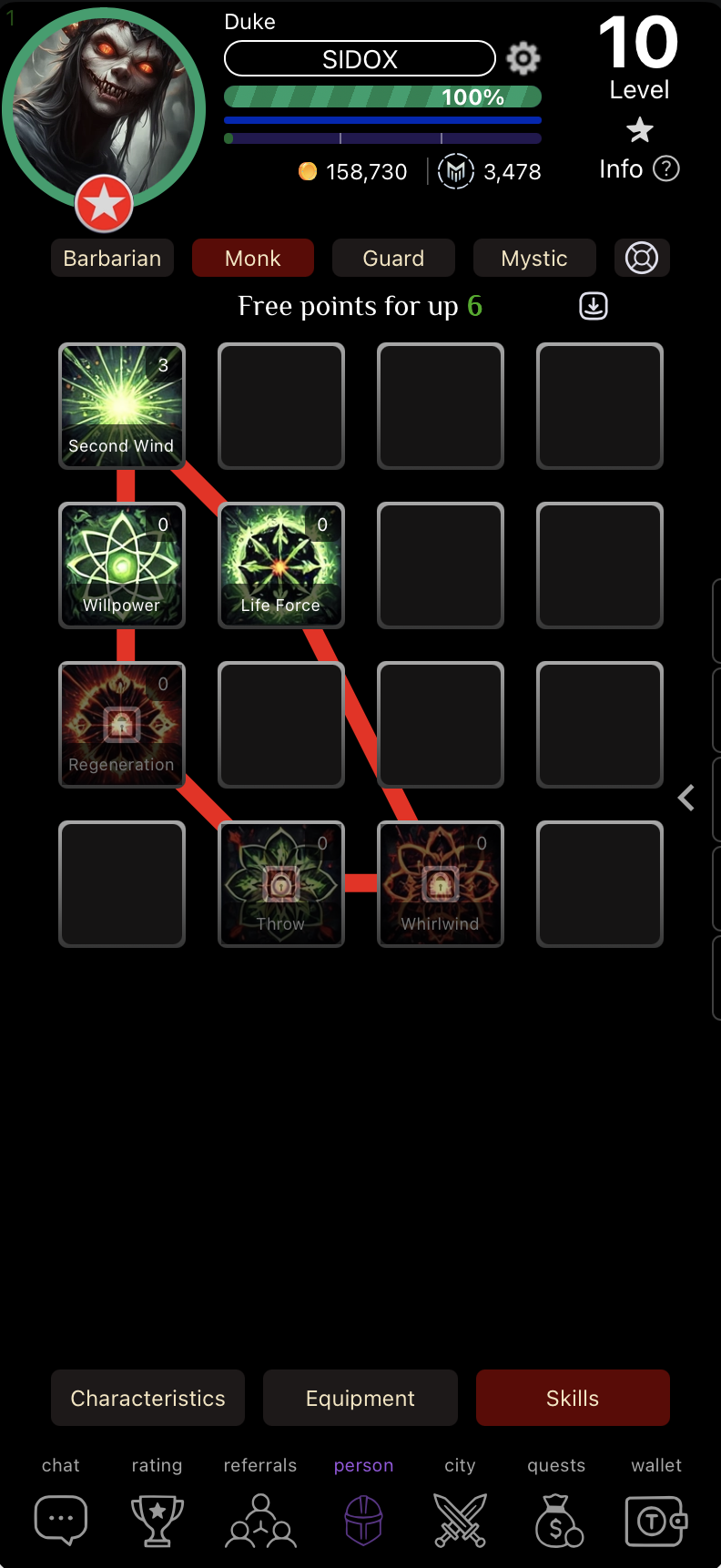Open the Characteristics section
Image resolution: width=721 pixels, height=1568 pixels.
tap(148, 1398)
